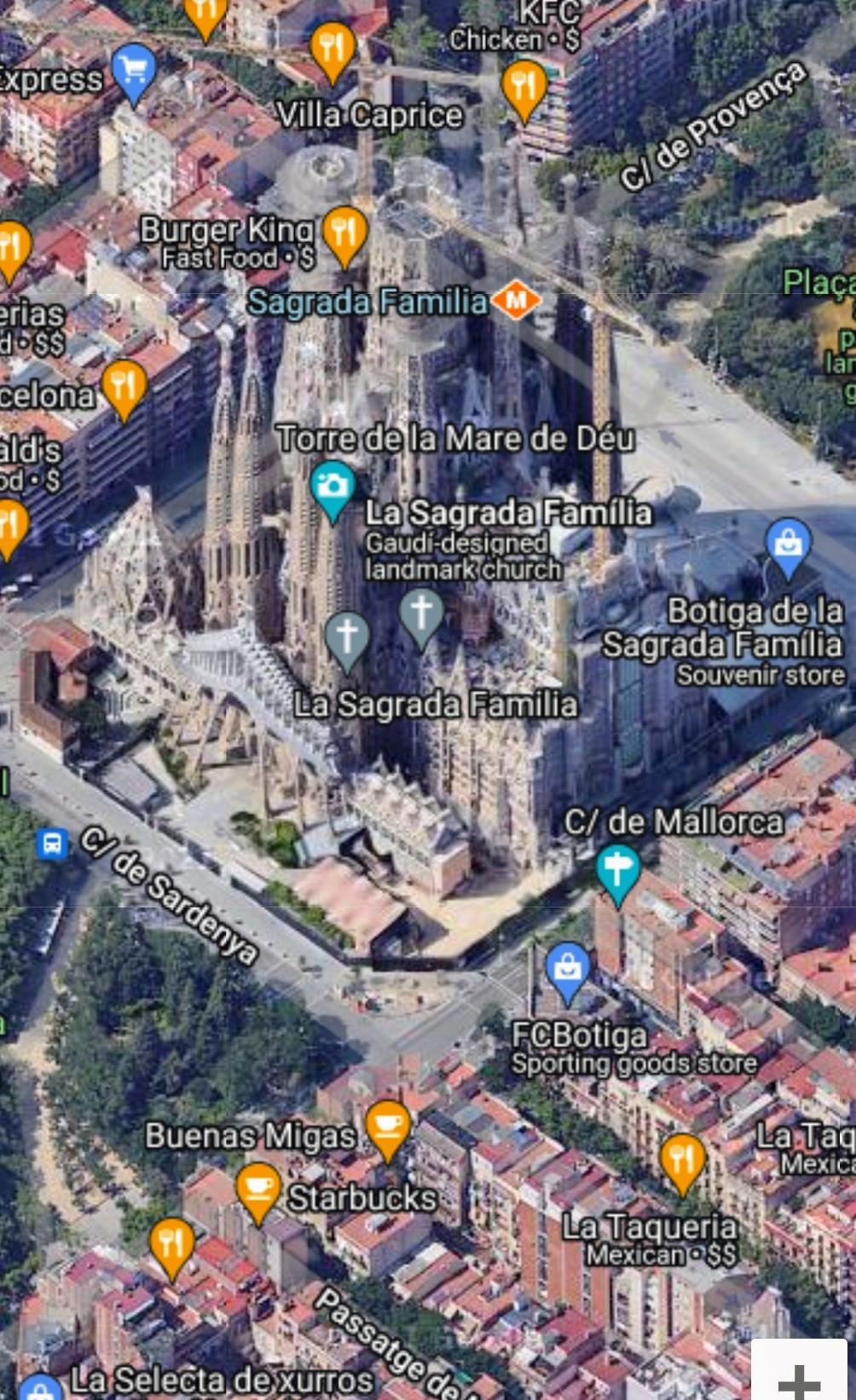Tap the C/ de Mallorca signpost marker

(x=617, y=872)
